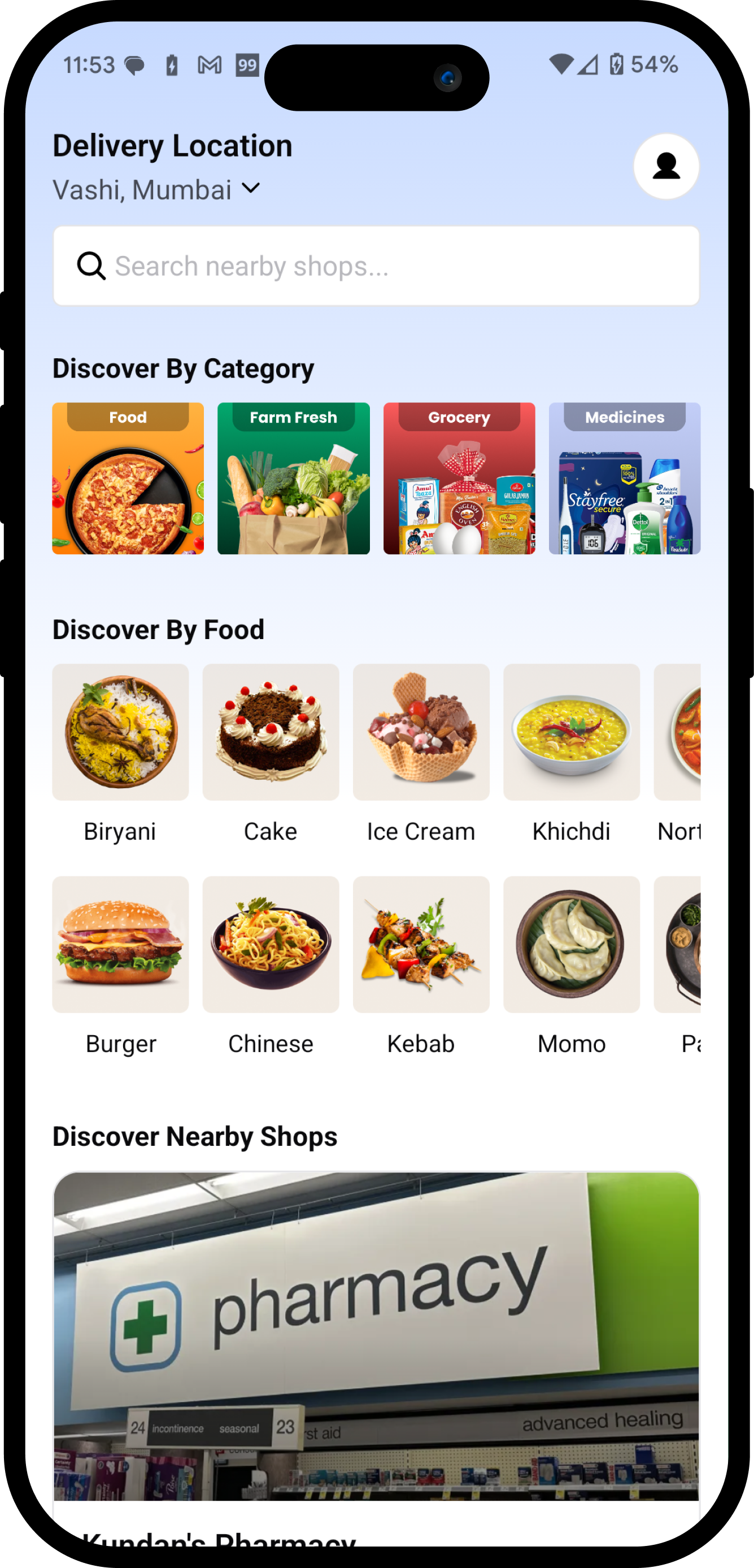Select the Kebab food option
Screen dimensions: 754x1568
point(421,945)
